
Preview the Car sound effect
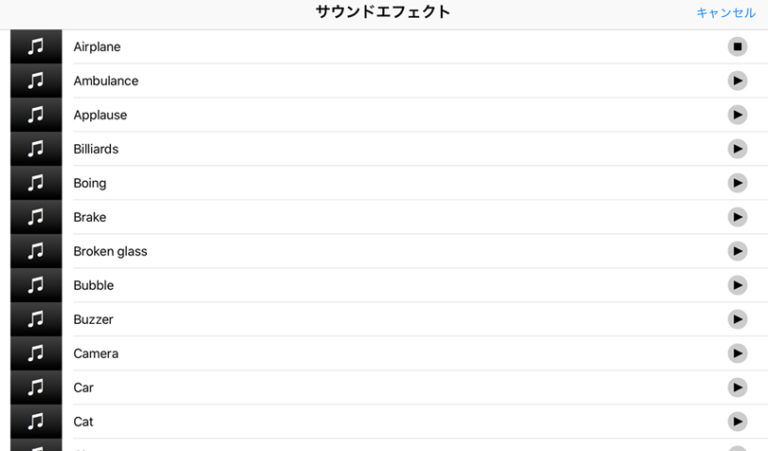(737, 387)
